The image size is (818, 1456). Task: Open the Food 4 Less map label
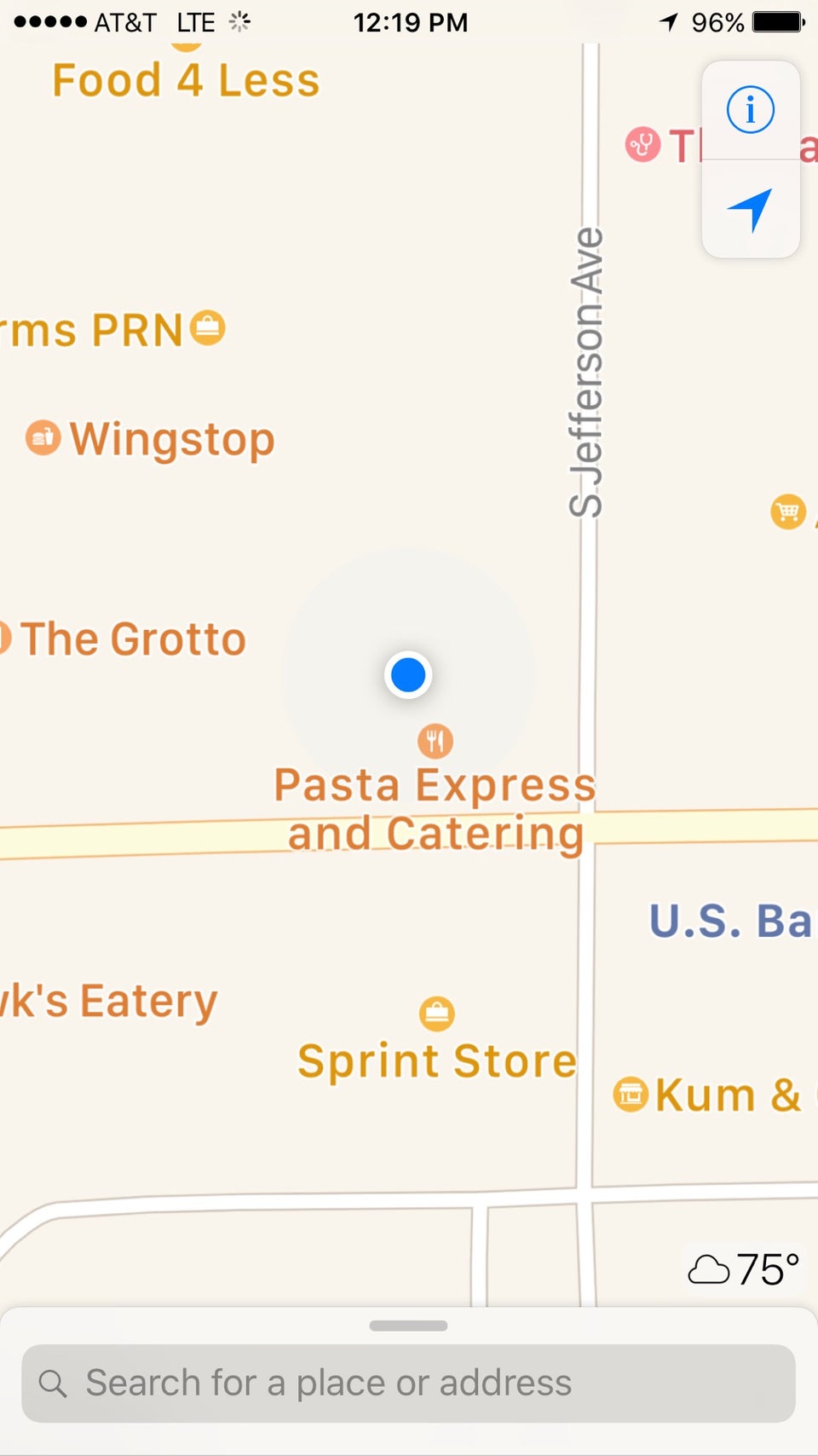(x=186, y=80)
